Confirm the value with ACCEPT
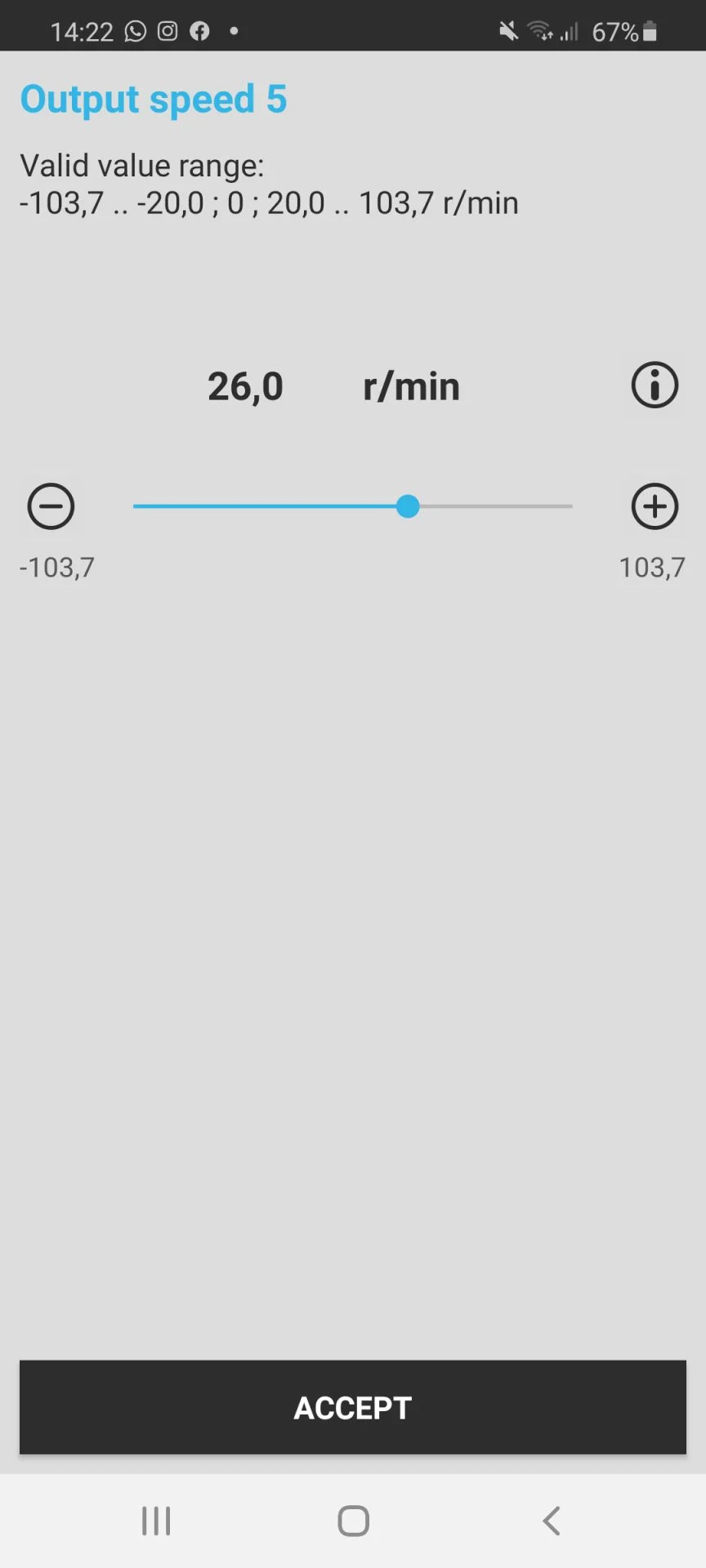 [353, 1407]
